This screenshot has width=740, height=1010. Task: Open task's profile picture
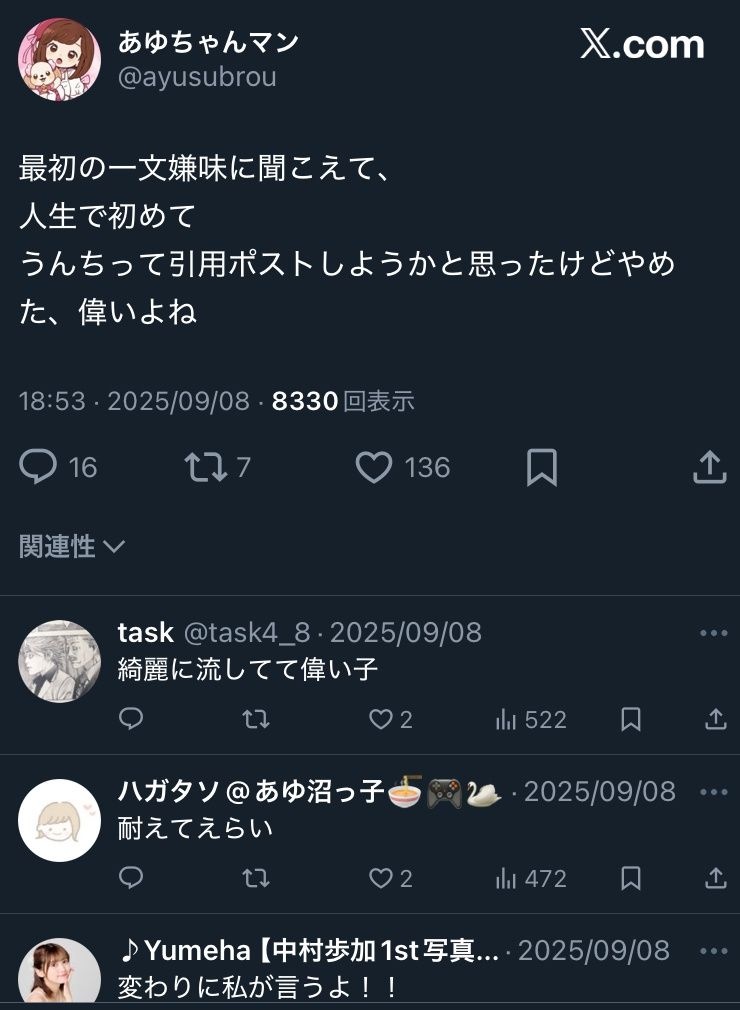click(59, 661)
